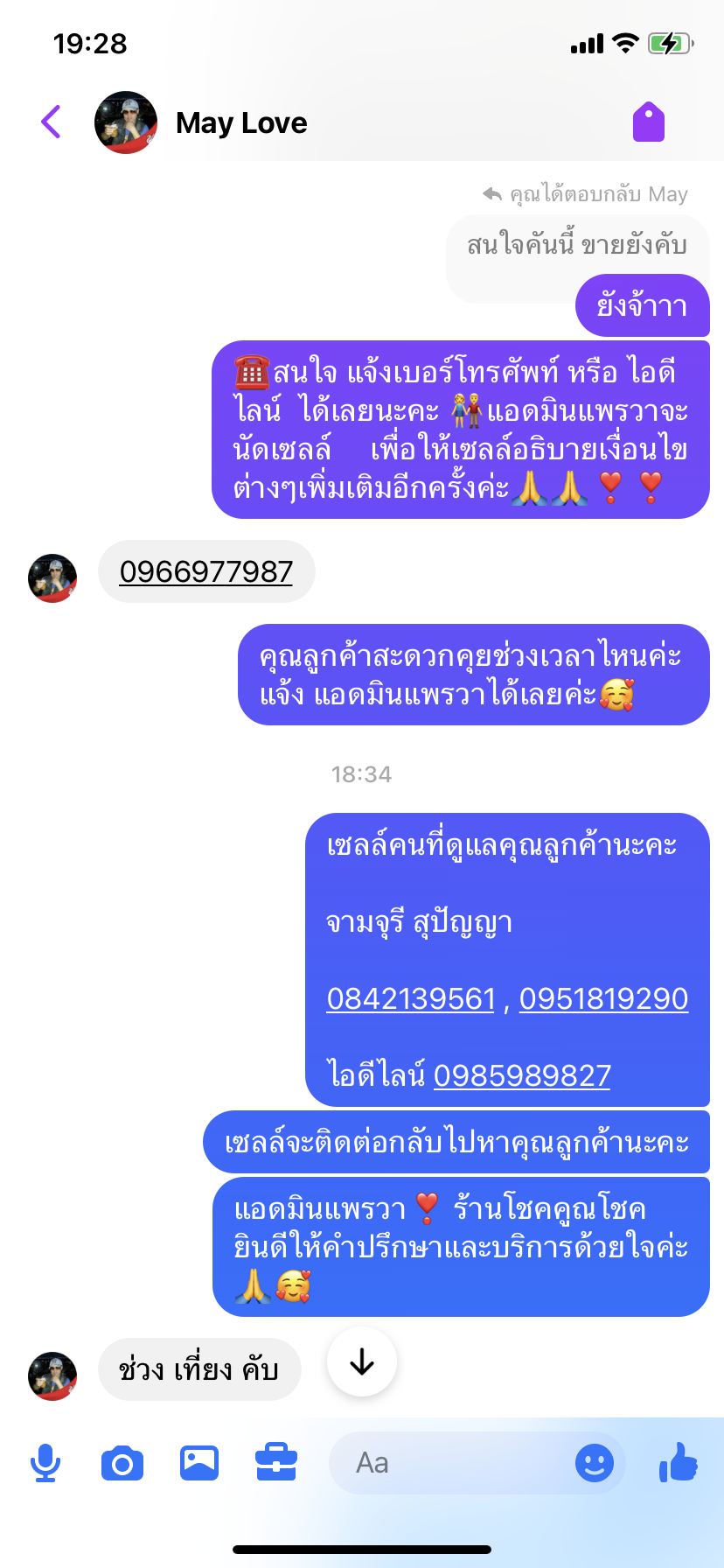Jump to latest message with down arrow

click(362, 1362)
